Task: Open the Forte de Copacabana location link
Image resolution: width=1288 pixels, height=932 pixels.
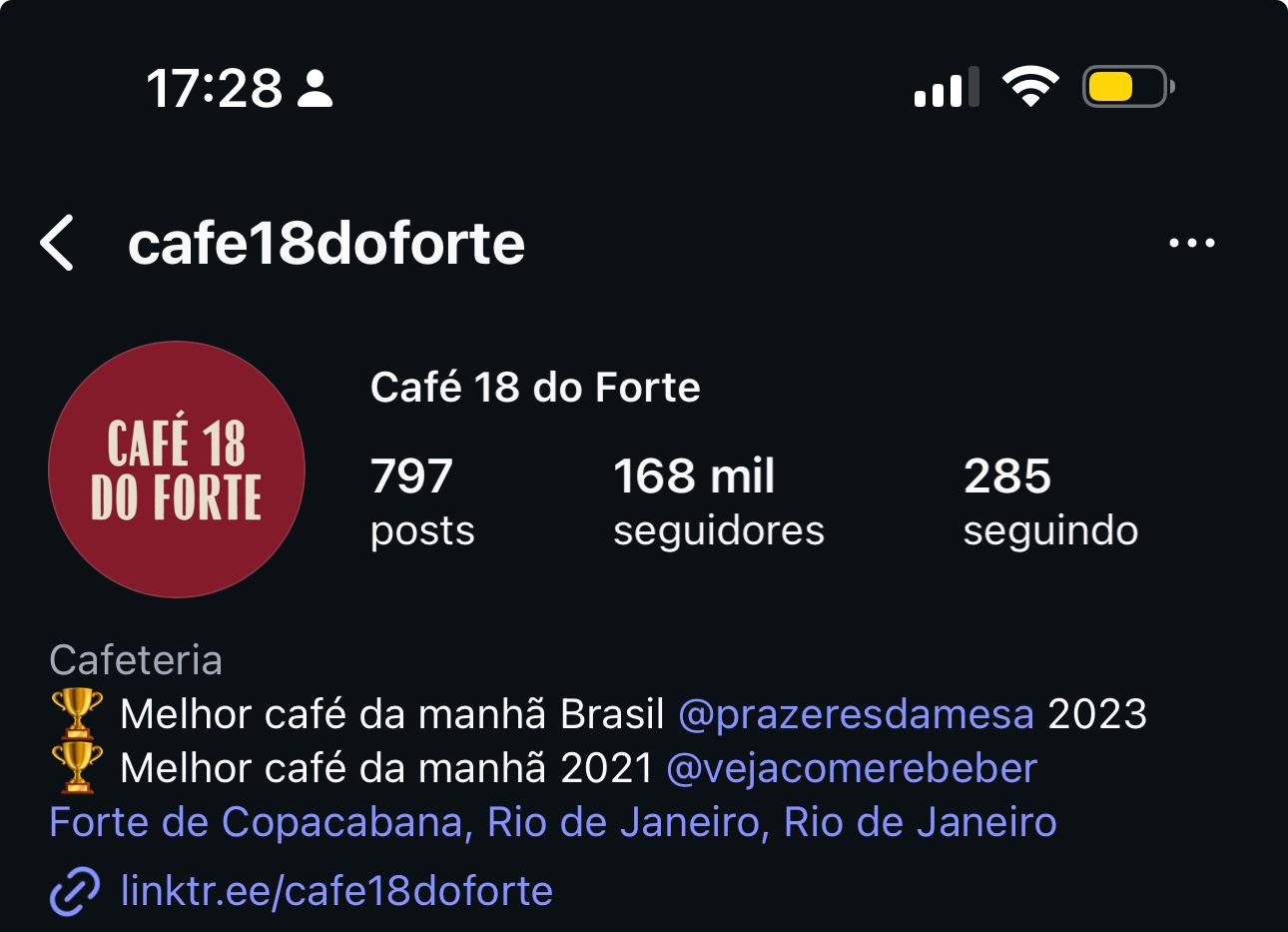Action: point(552,822)
